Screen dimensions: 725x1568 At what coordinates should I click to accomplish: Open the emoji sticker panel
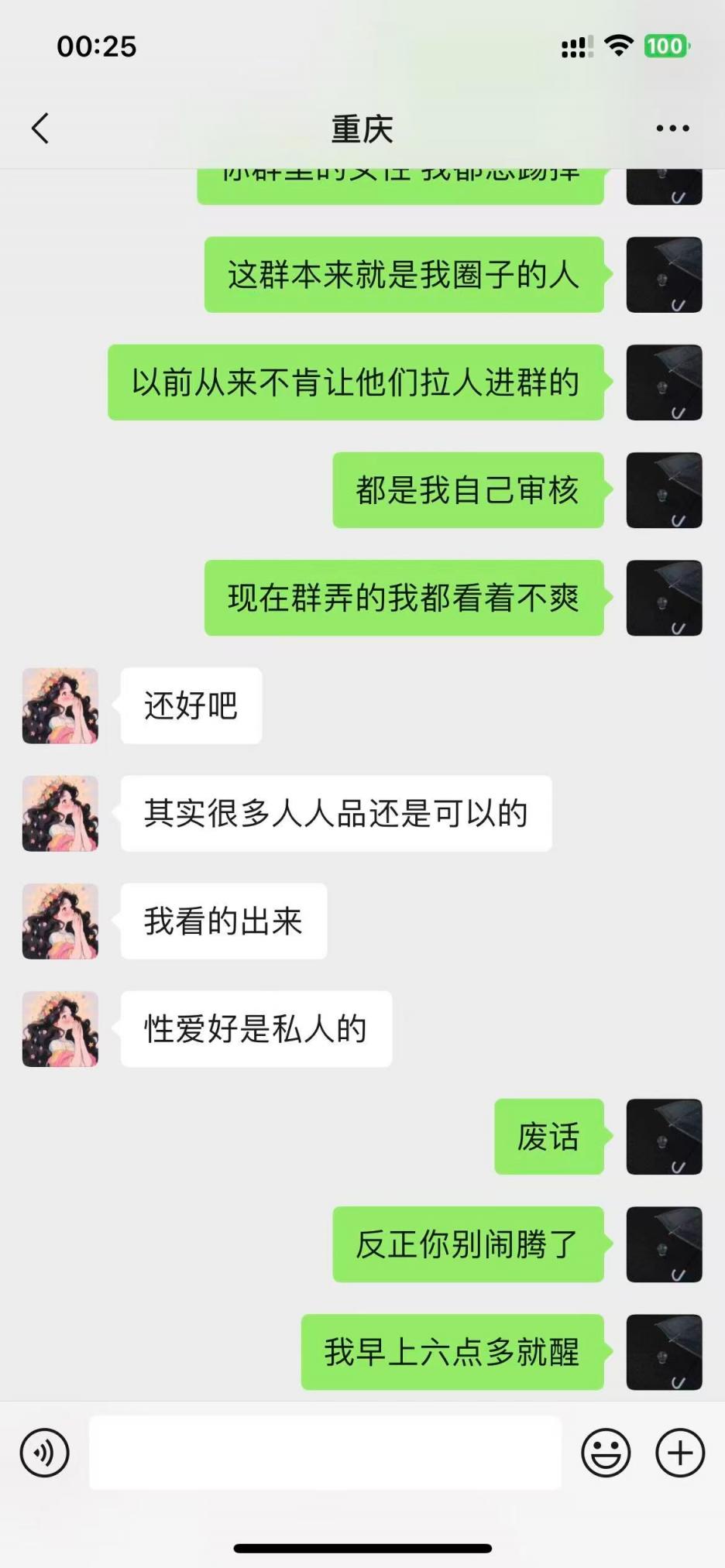[606, 1453]
